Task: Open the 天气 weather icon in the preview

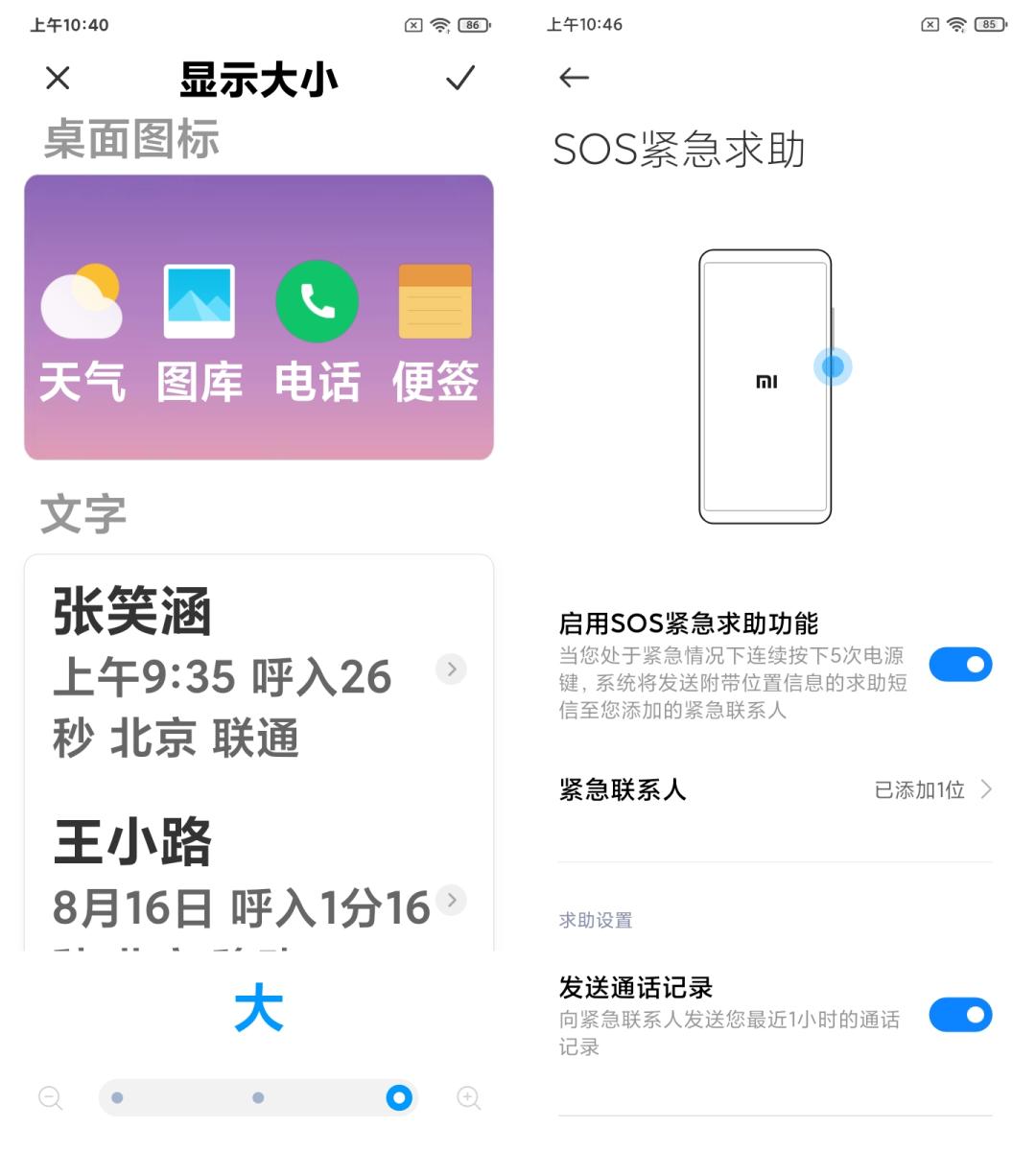Action: pyautogui.click(x=82, y=302)
